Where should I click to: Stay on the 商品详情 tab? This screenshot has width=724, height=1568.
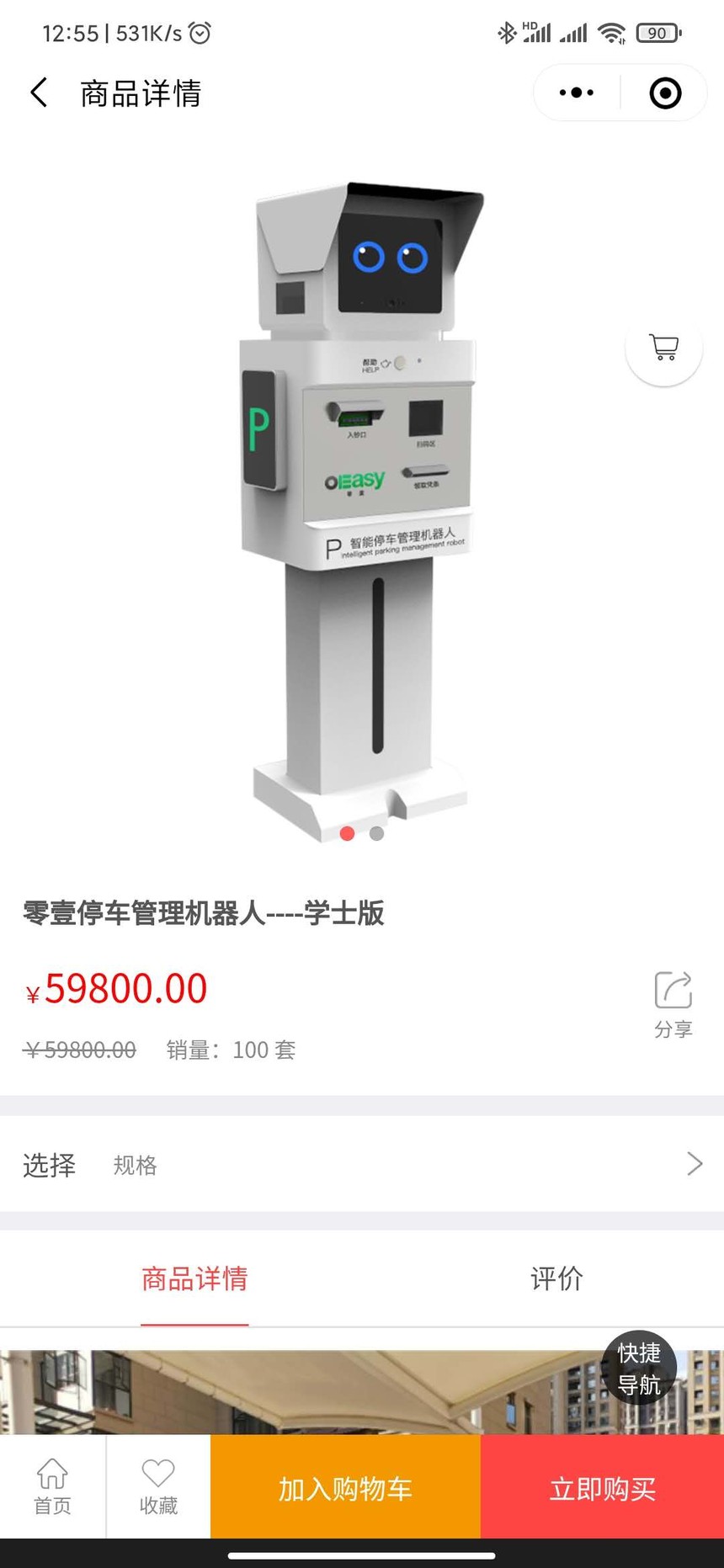coord(194,1278)
